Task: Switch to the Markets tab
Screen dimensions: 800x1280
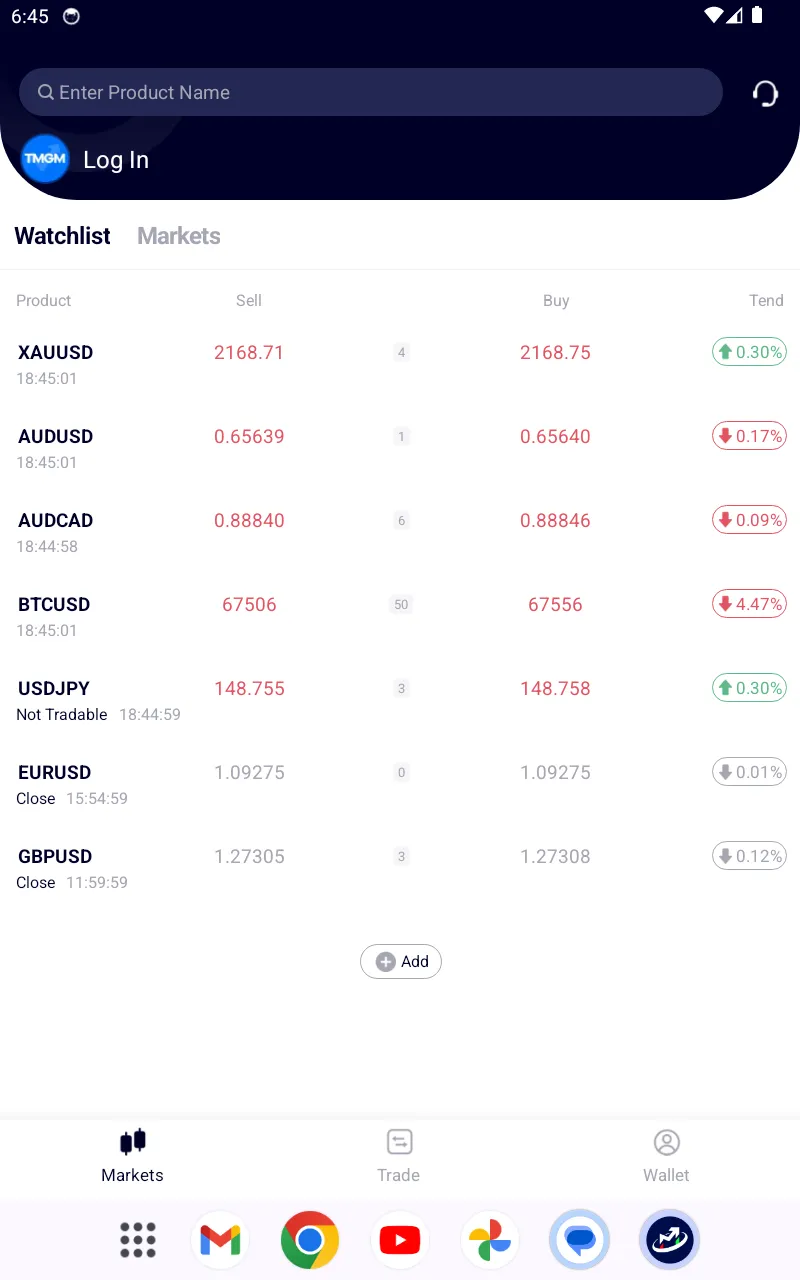Action: 178,236
